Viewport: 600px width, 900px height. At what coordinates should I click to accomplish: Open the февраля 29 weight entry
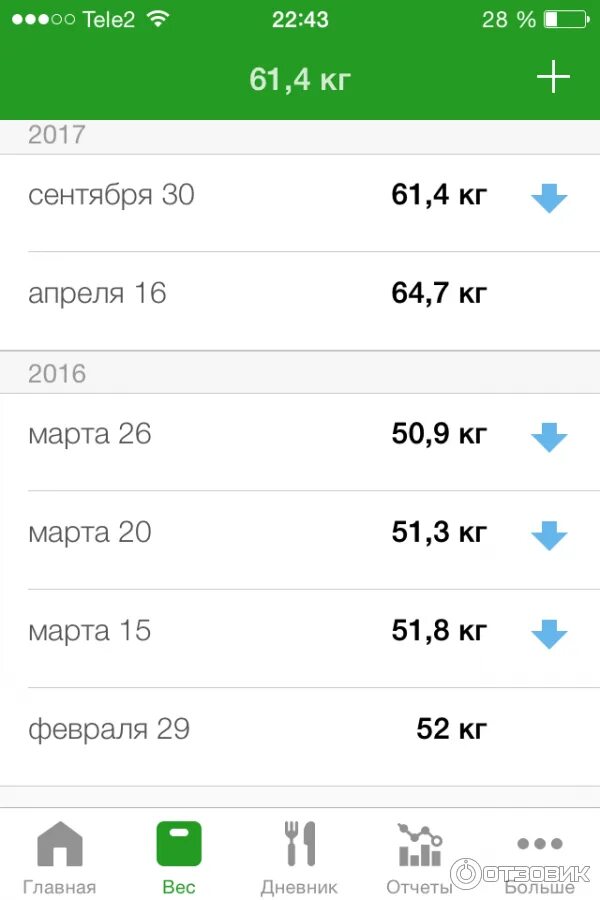pos(300,729)
